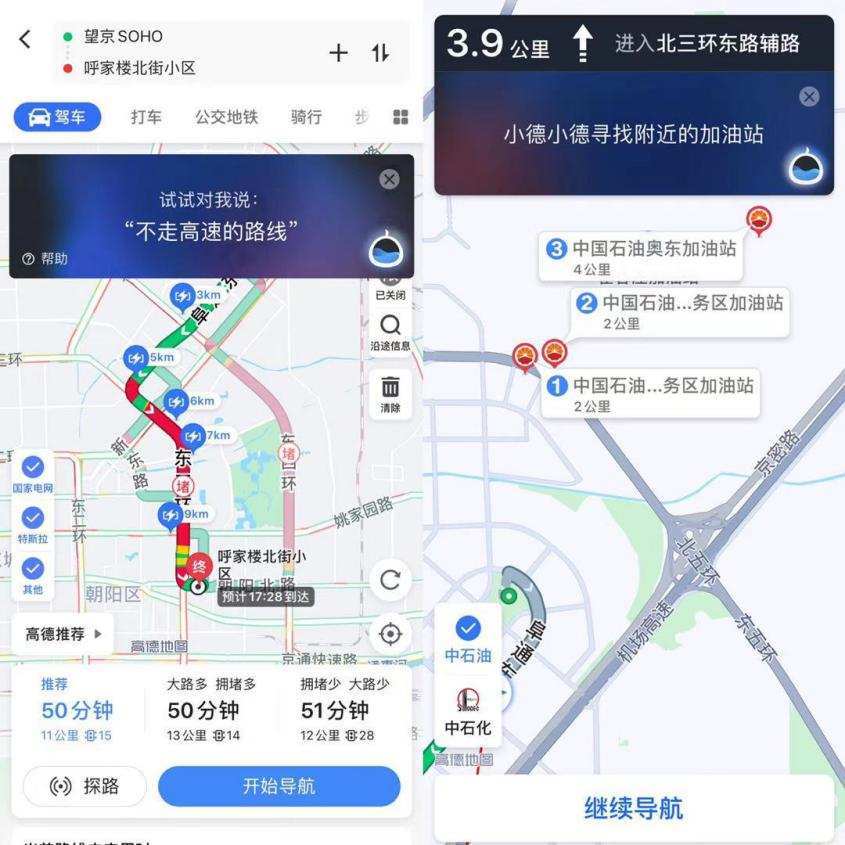The width and height of the screenshot is (845, 845).
Task: Switch to the 公交地铁 tab
Action: pos(226,117)
